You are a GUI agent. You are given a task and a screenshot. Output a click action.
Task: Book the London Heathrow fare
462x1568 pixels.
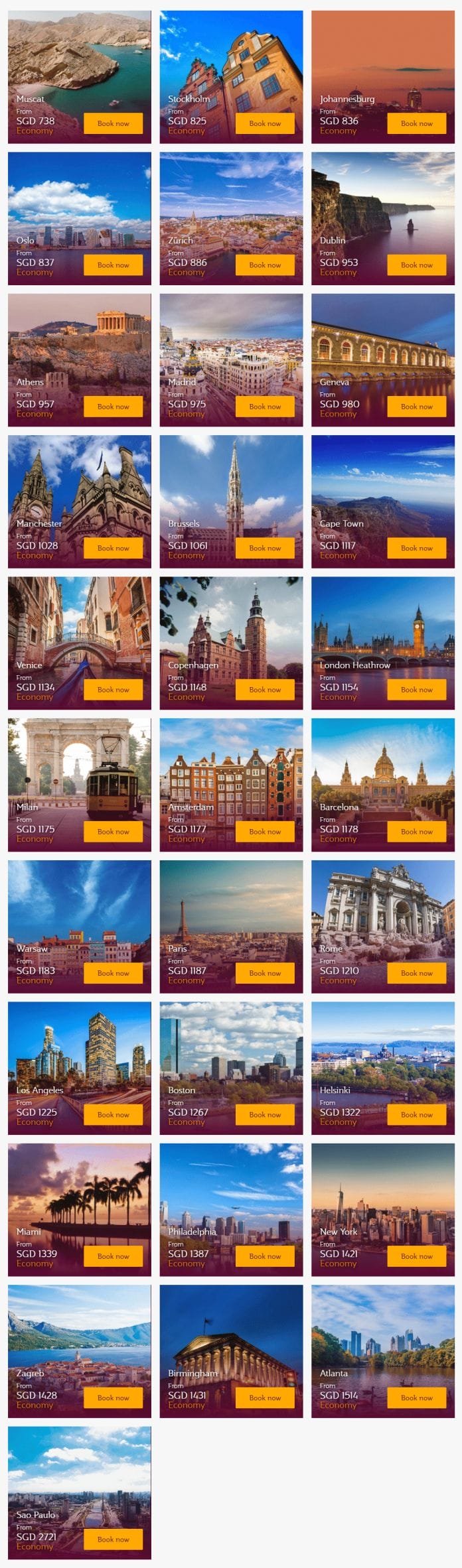pyautogui.click(x=416, y=690)
